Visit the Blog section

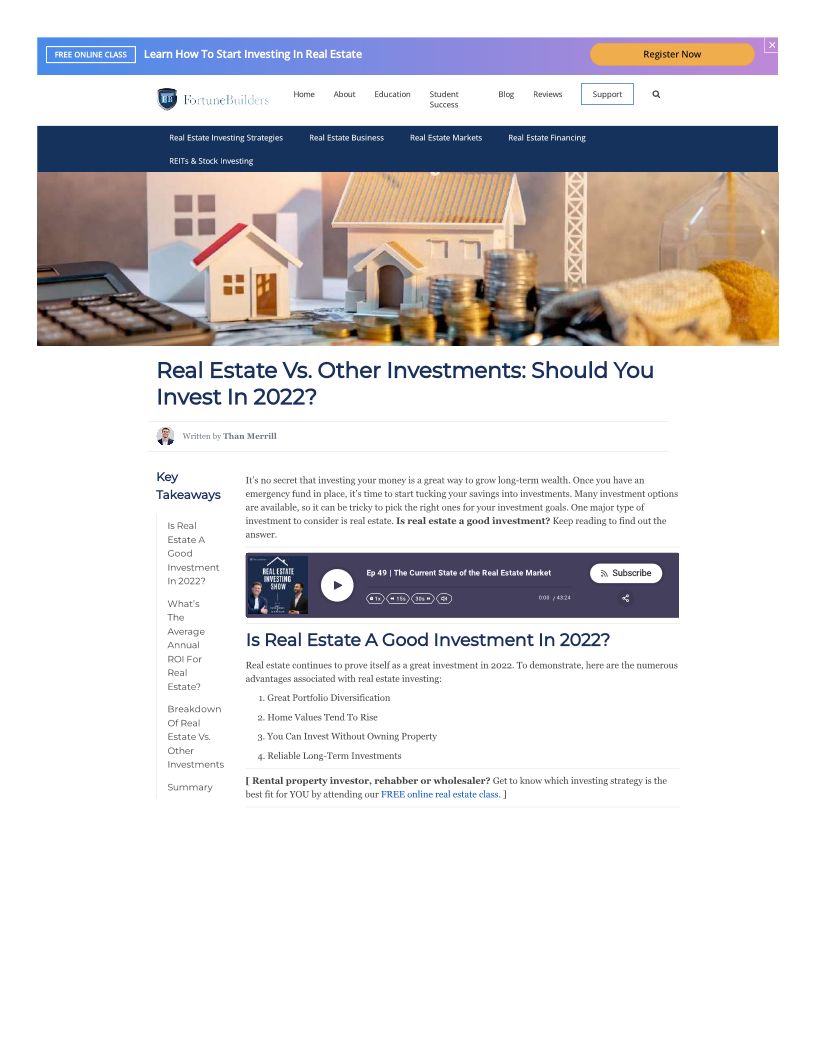pyautogui.click(x=506, y=94)
